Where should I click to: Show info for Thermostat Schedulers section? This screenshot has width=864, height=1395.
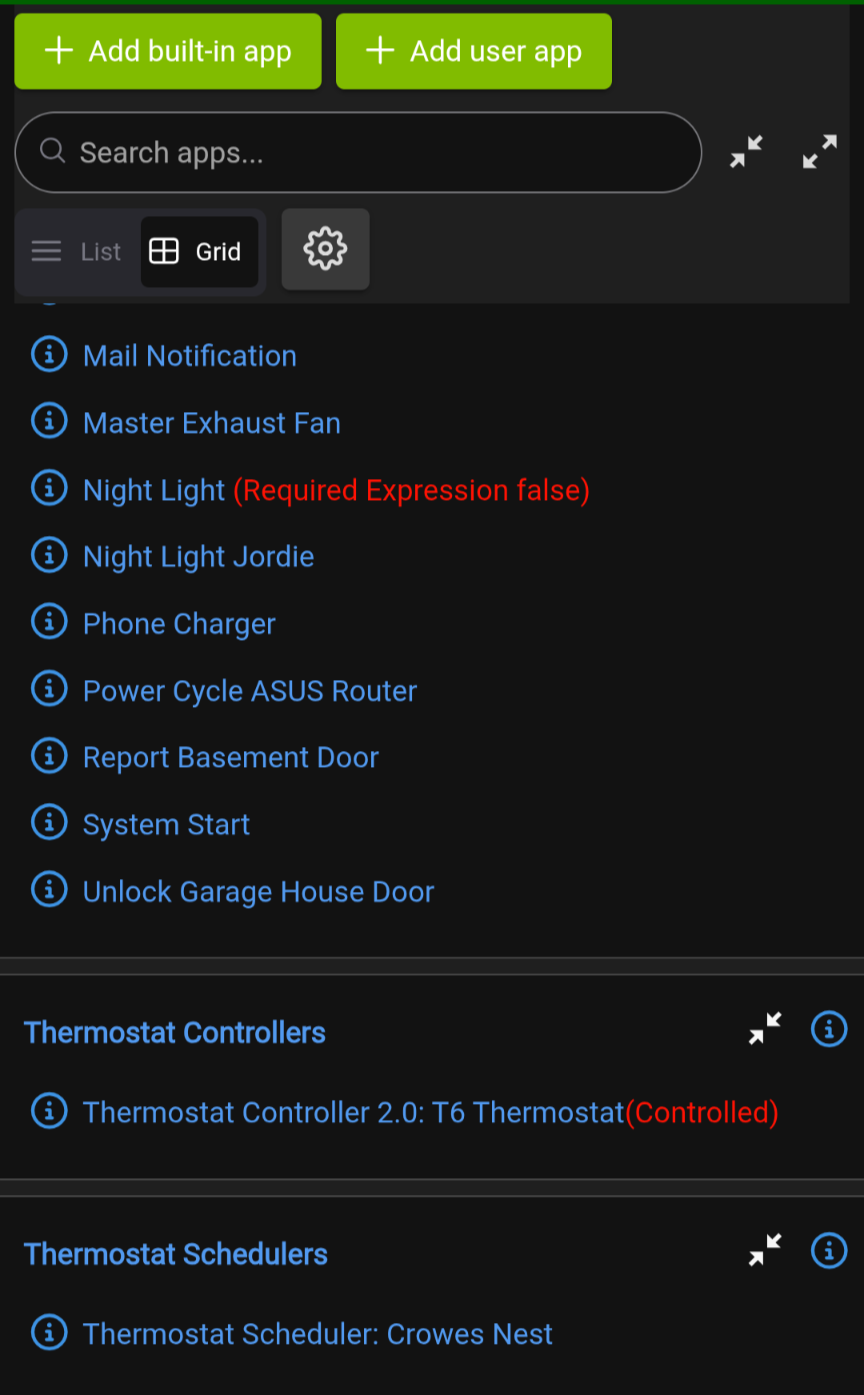click(829, 1250)
